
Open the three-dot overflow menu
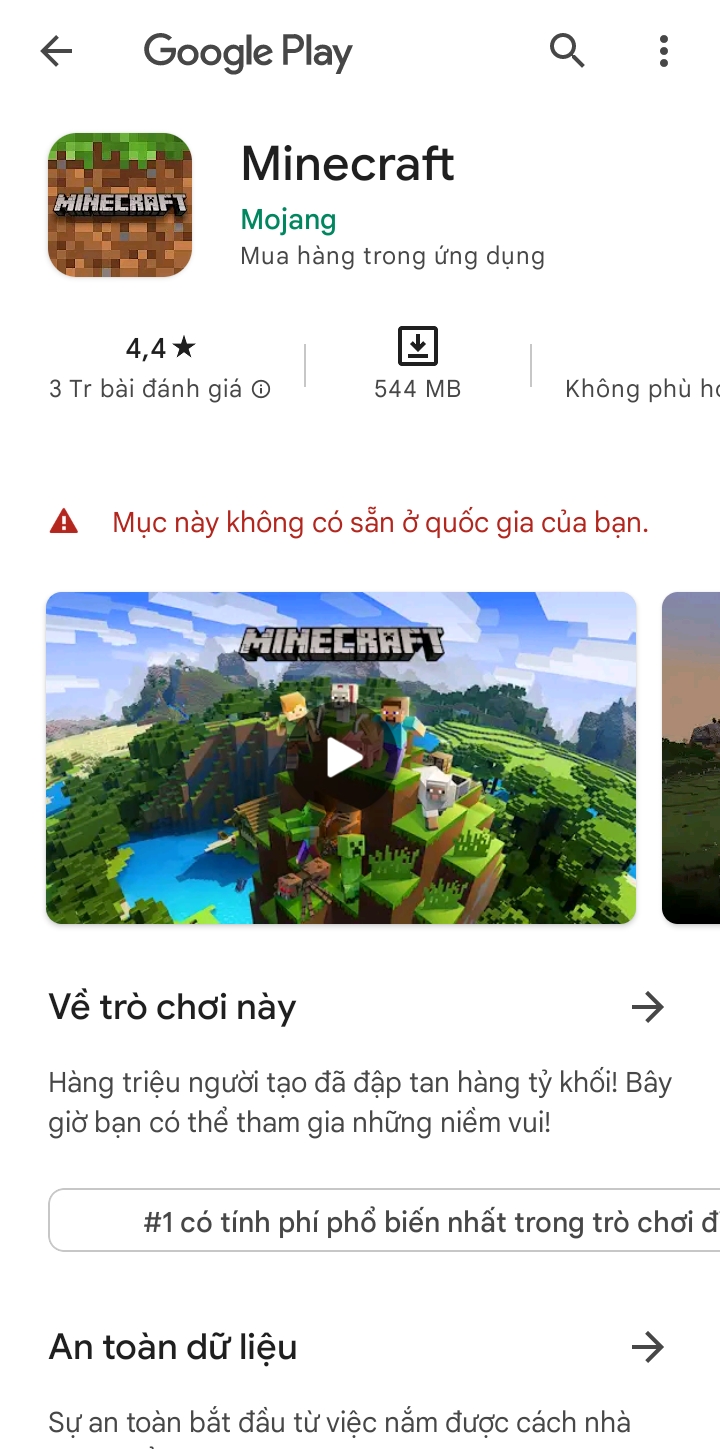click(663, 51)
